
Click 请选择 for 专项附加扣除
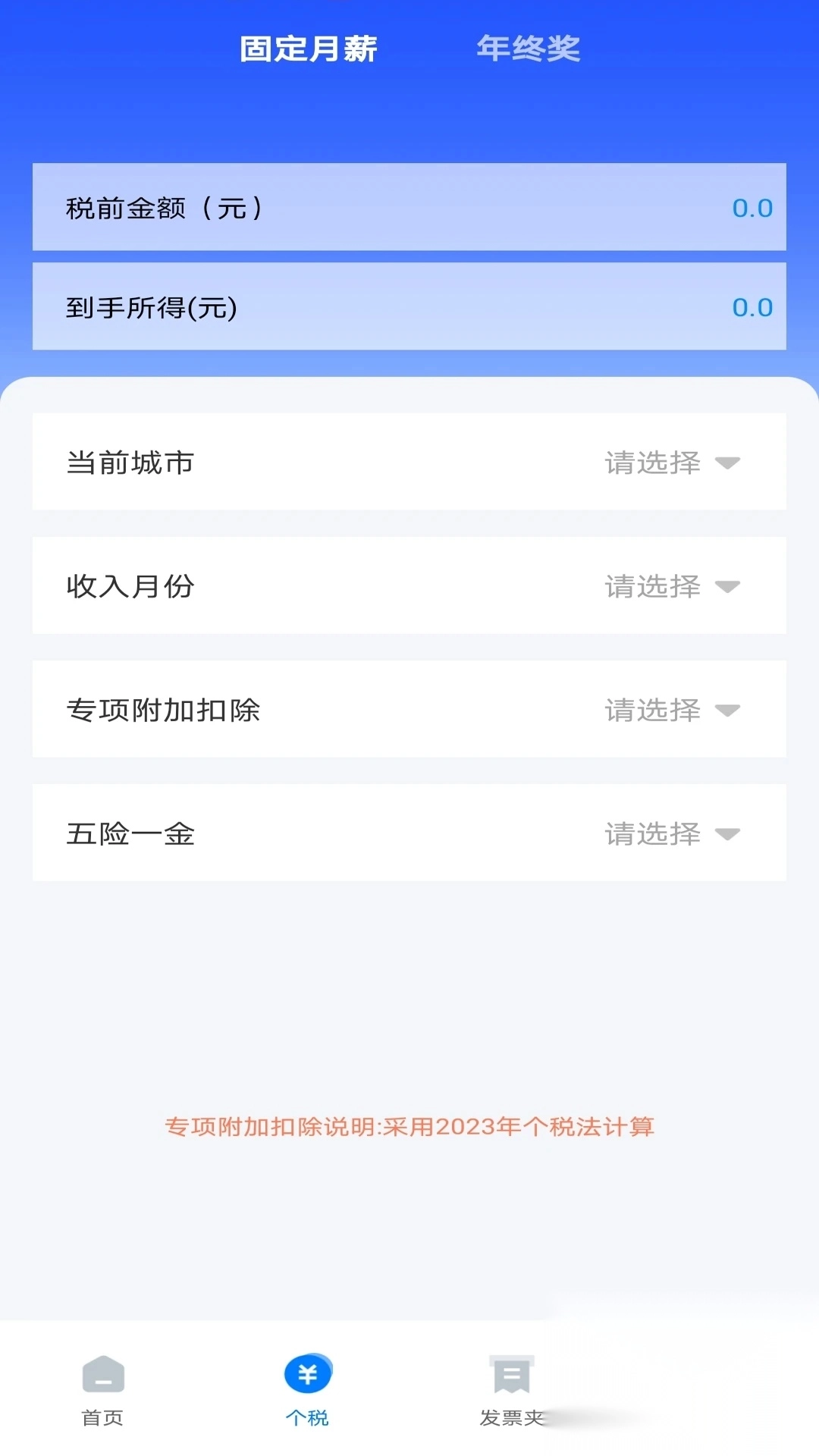click(651, 710)
